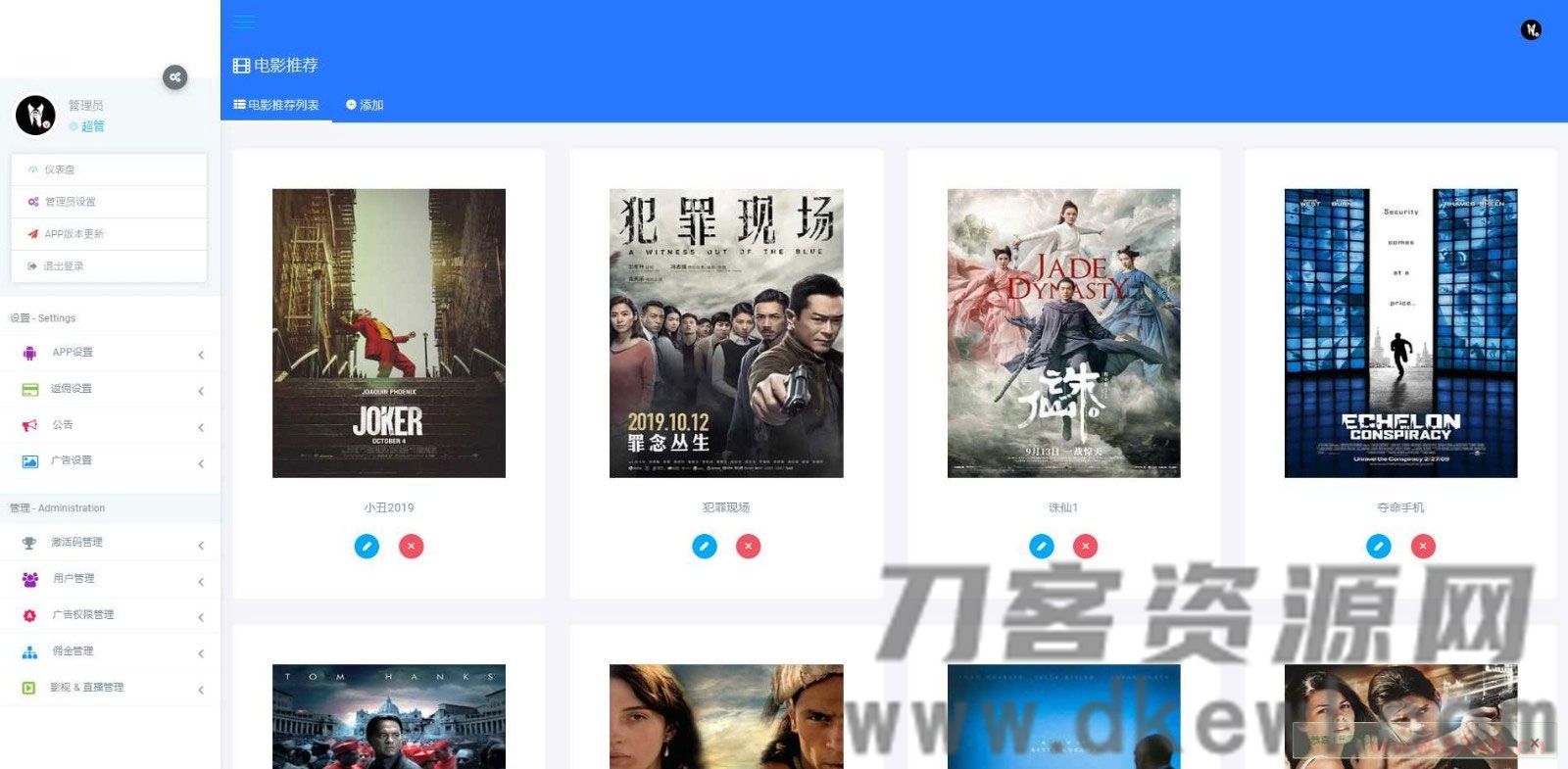Open the profile avatar in the top bar
1568x769 pixels.
point(1531,30)
